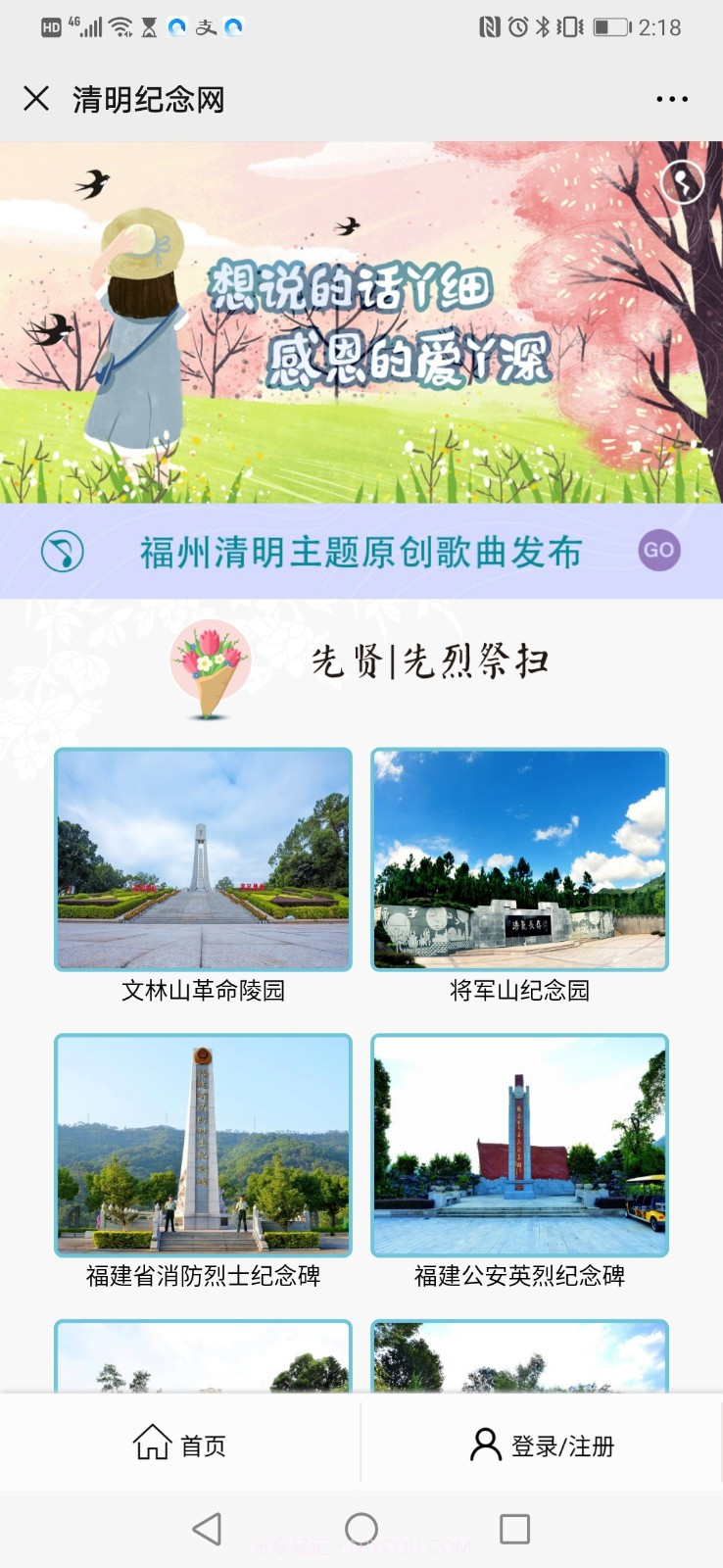The image size is (723, 1568).
Task: Tap the partially visible memorial card at bottom
Action: pos(203,1362)
